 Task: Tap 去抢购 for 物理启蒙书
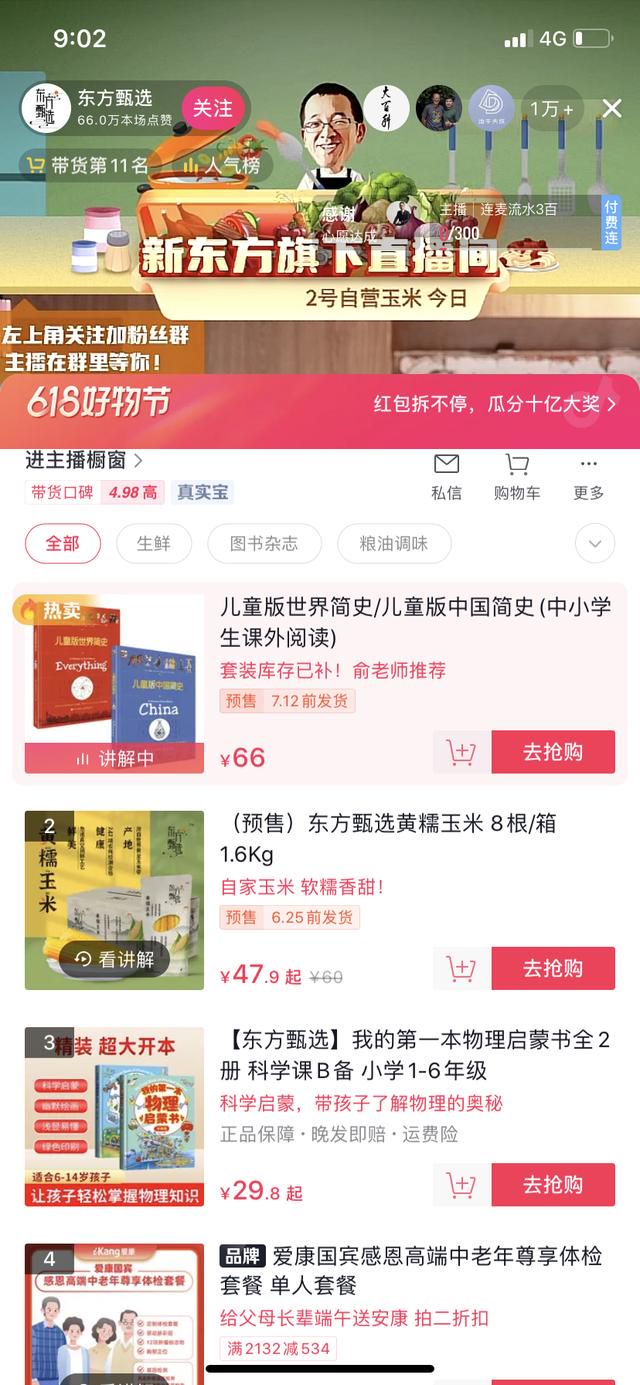[553, 1185]
